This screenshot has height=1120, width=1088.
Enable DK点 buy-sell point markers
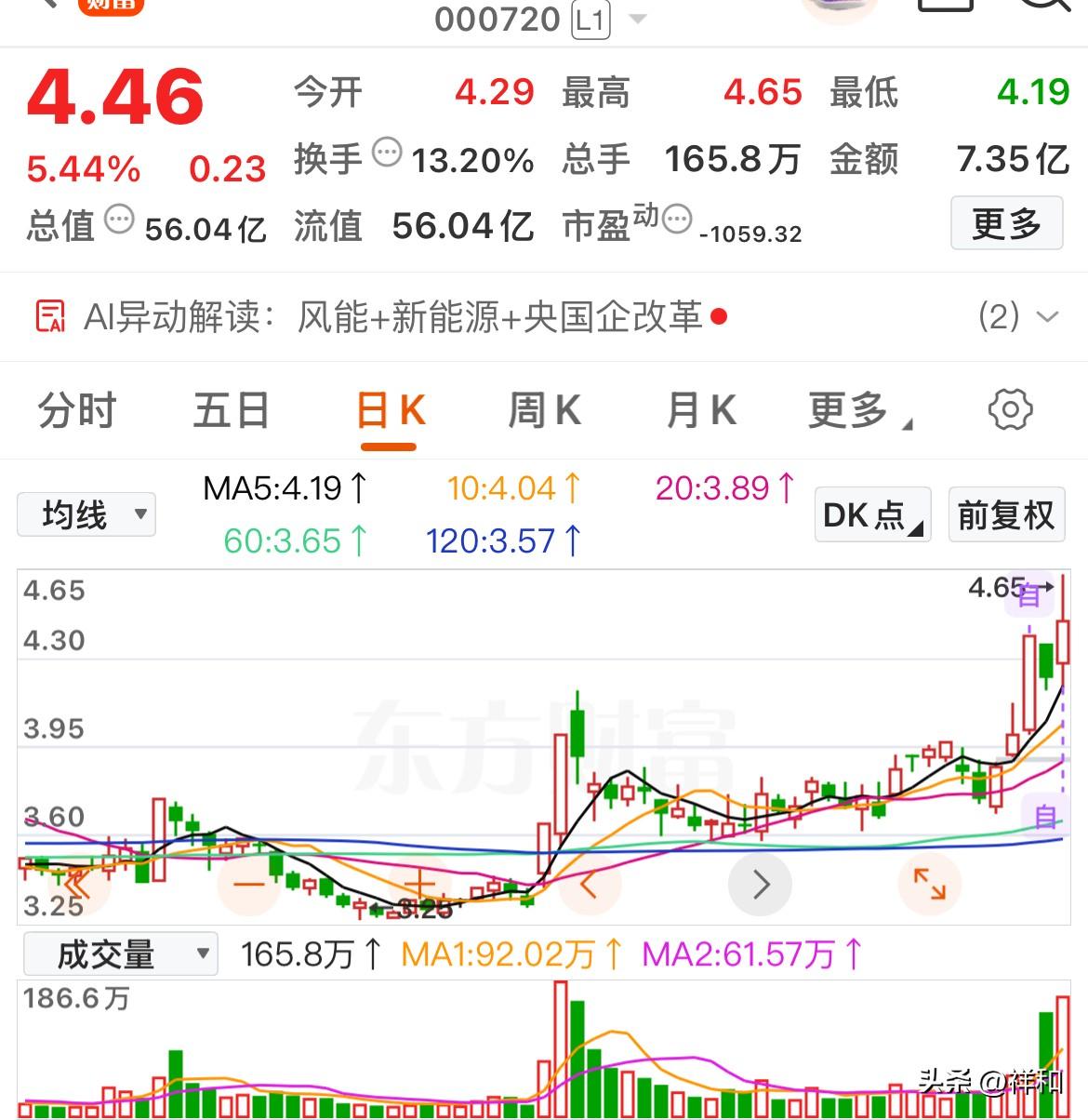click(870, 514)
